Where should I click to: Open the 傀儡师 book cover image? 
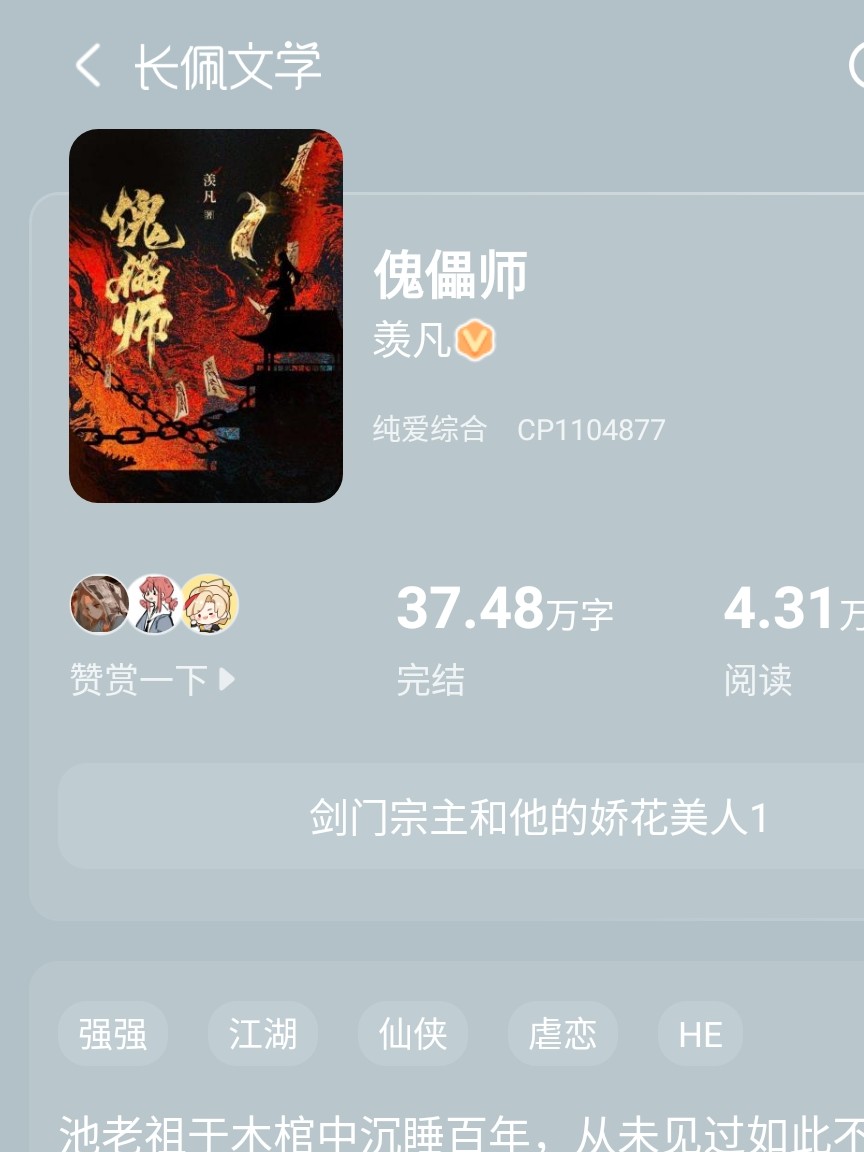click(x=206, y=316)
